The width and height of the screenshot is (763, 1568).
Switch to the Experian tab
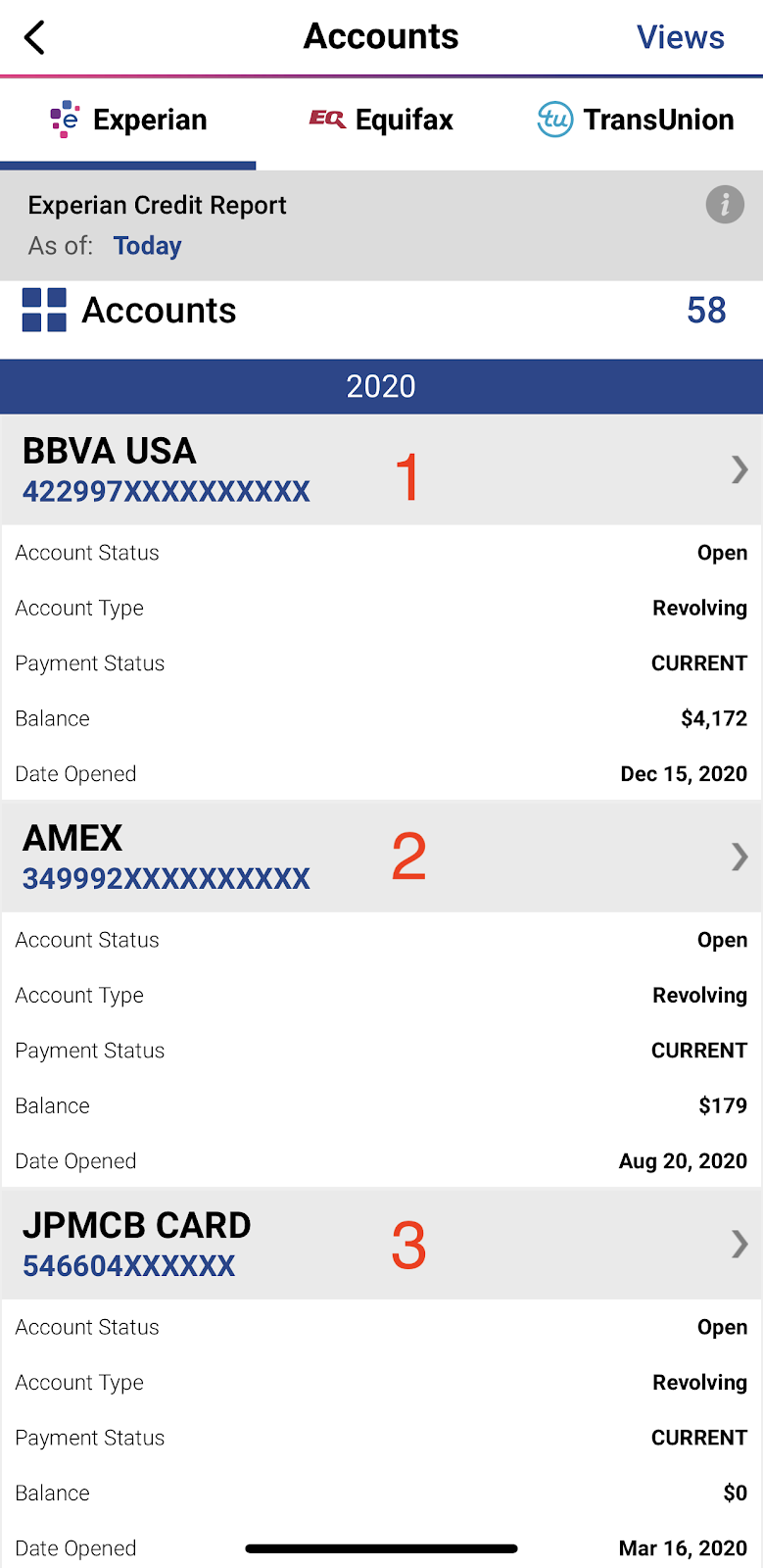click(129, 121)
